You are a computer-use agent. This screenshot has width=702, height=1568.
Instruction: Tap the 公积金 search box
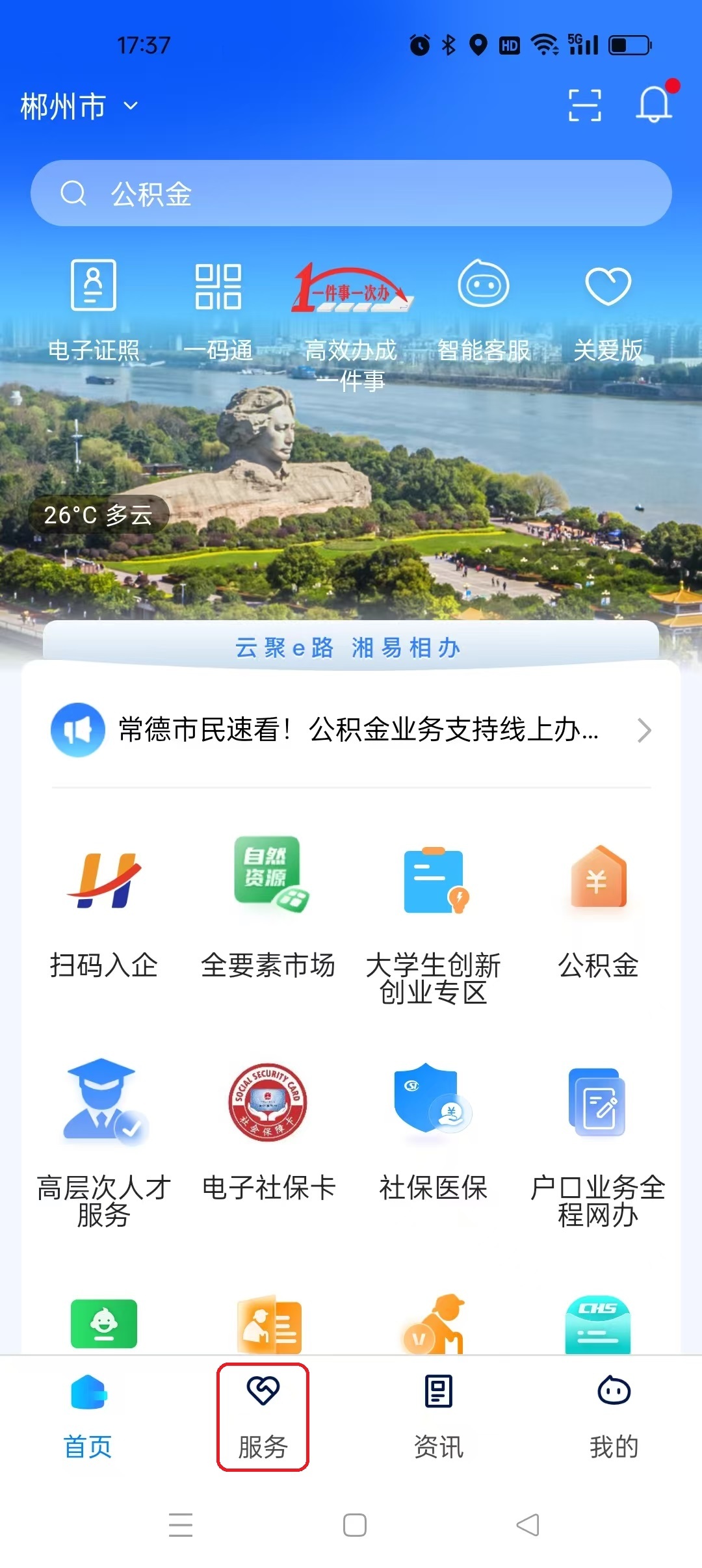point(351,193)
